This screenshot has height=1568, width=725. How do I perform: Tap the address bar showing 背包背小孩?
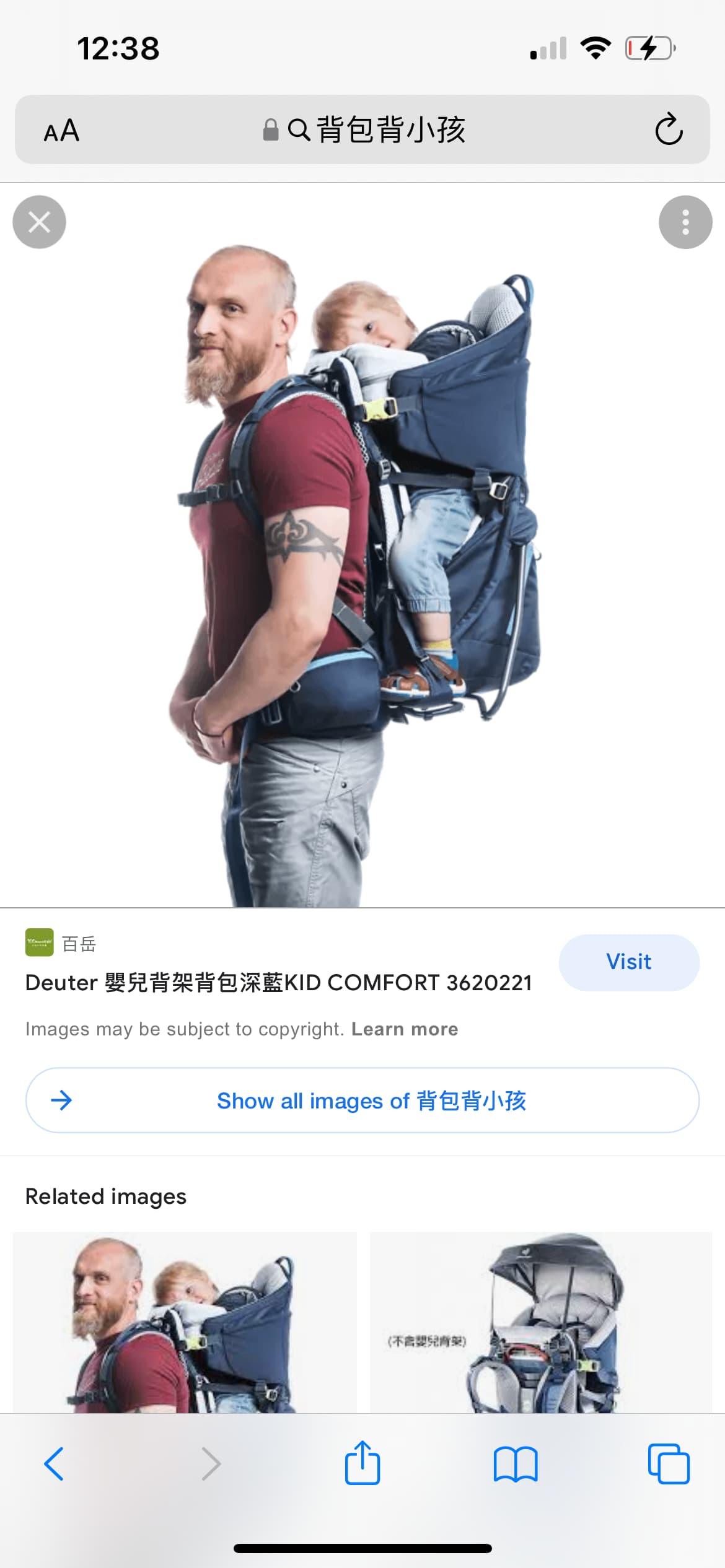click(362, 129)
